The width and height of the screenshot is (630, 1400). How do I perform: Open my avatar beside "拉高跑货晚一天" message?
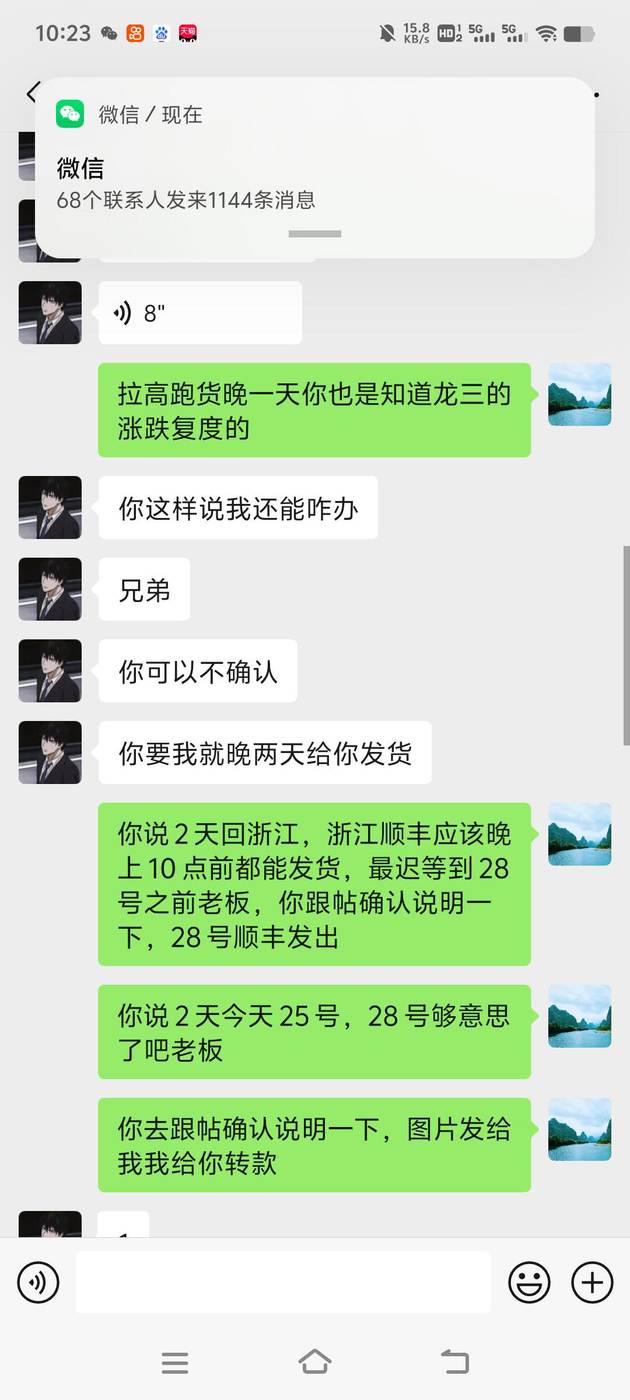tap(579, 394)
